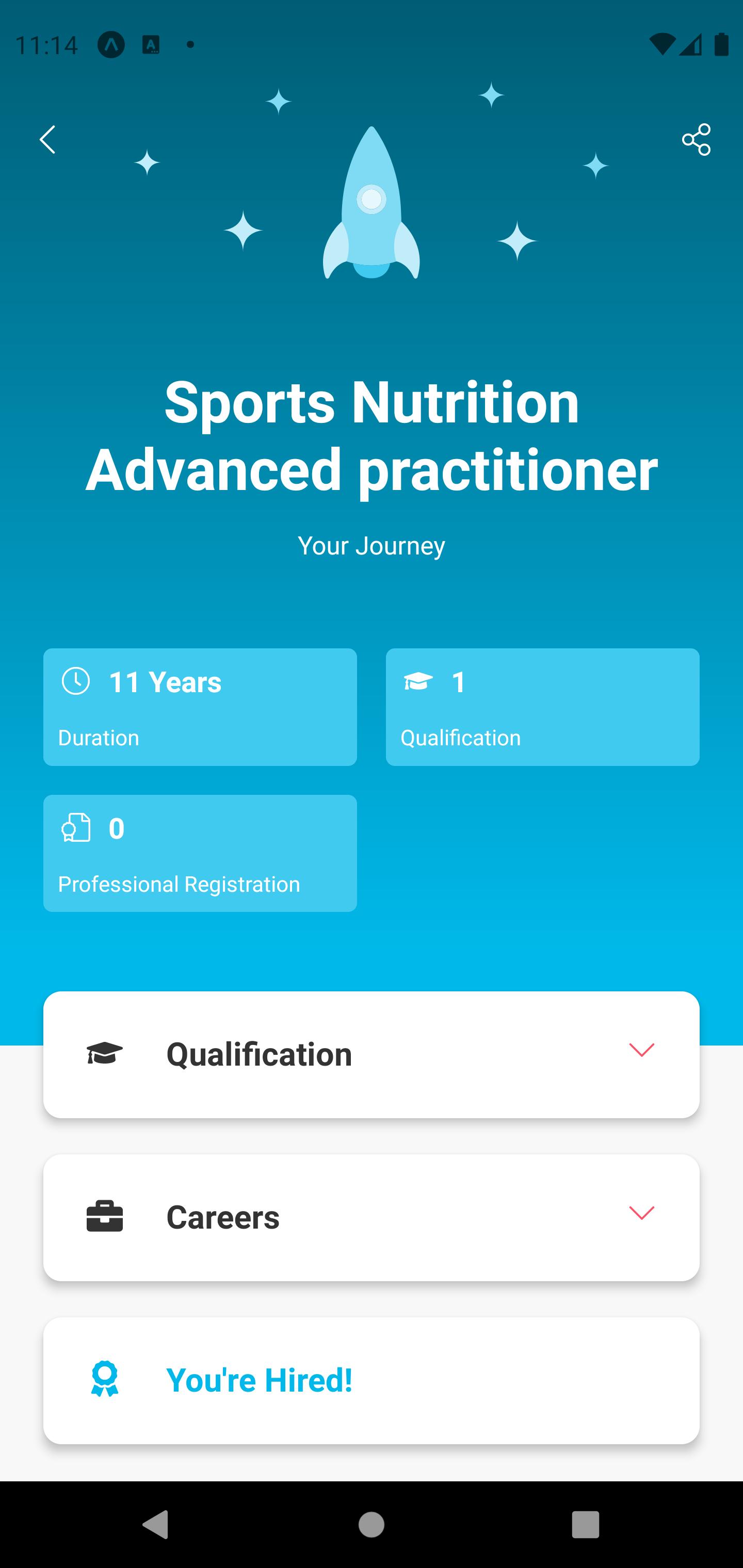Open the system recent apps

coord(585,1524)
